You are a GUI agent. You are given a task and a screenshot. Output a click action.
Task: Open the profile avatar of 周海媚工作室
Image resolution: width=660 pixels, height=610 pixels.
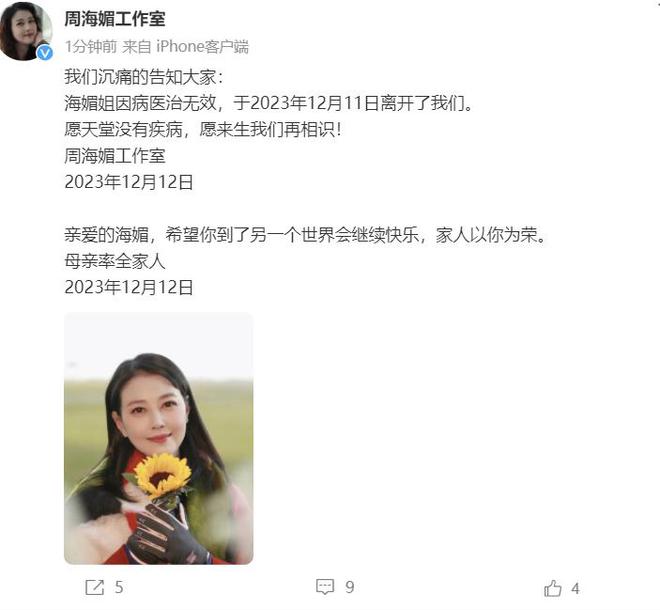(27, 31)
